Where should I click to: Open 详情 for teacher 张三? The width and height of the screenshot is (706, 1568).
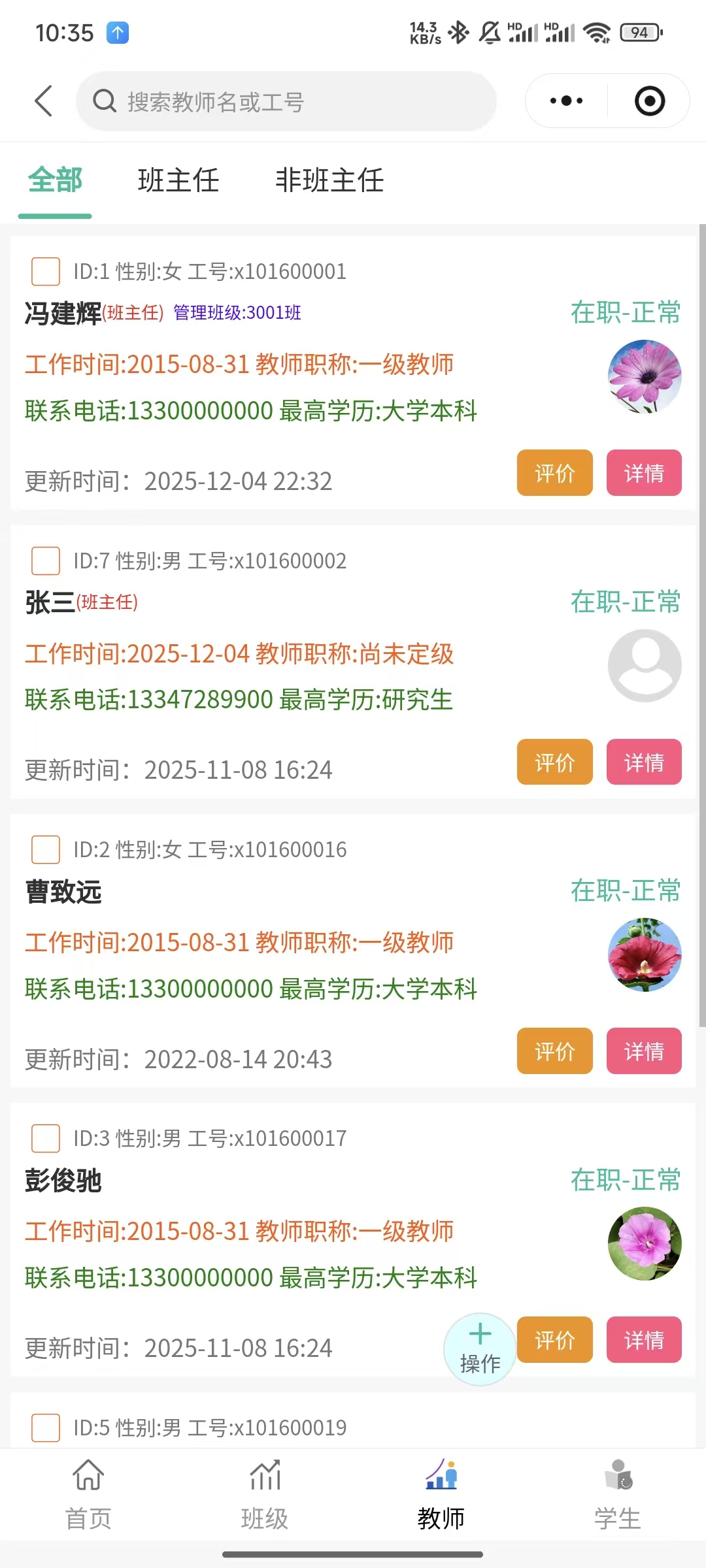(x=644, y=762)
